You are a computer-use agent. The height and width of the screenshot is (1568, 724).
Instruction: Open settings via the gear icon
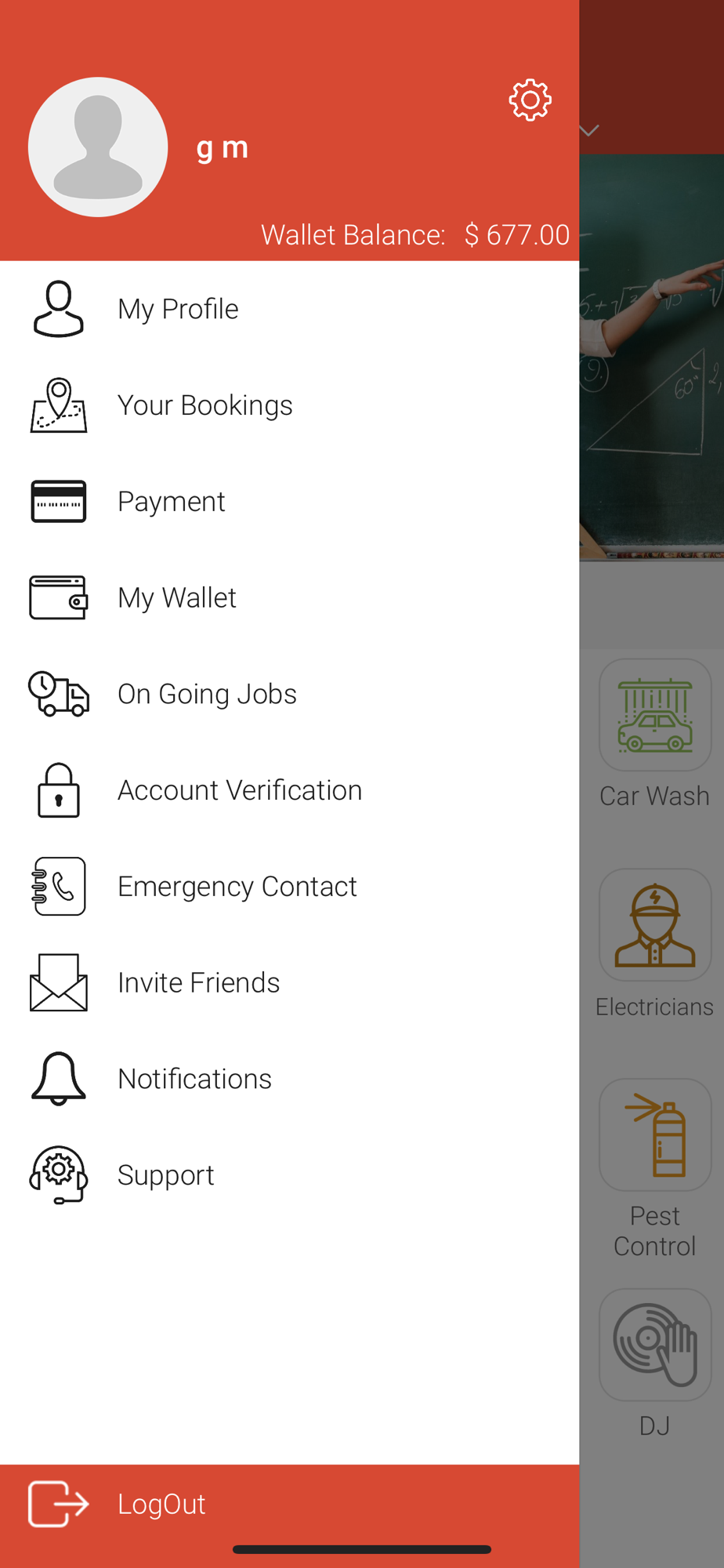(530, 100)
